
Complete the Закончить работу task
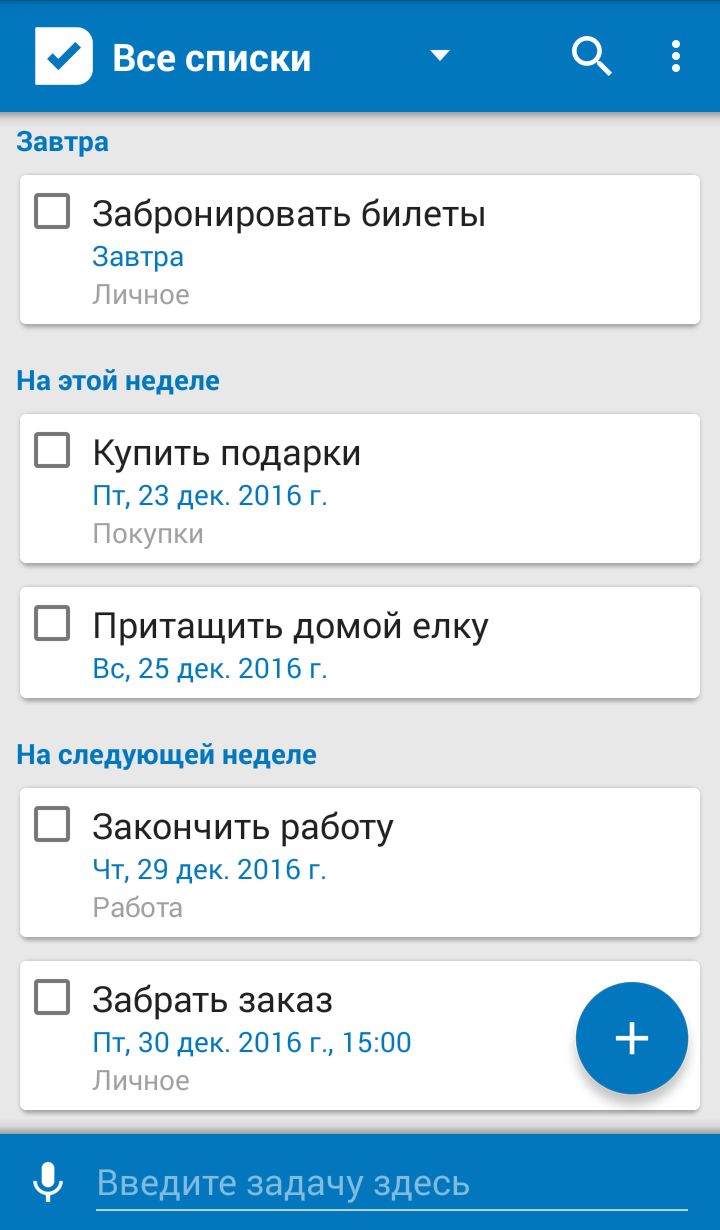[x=52, y=824]
